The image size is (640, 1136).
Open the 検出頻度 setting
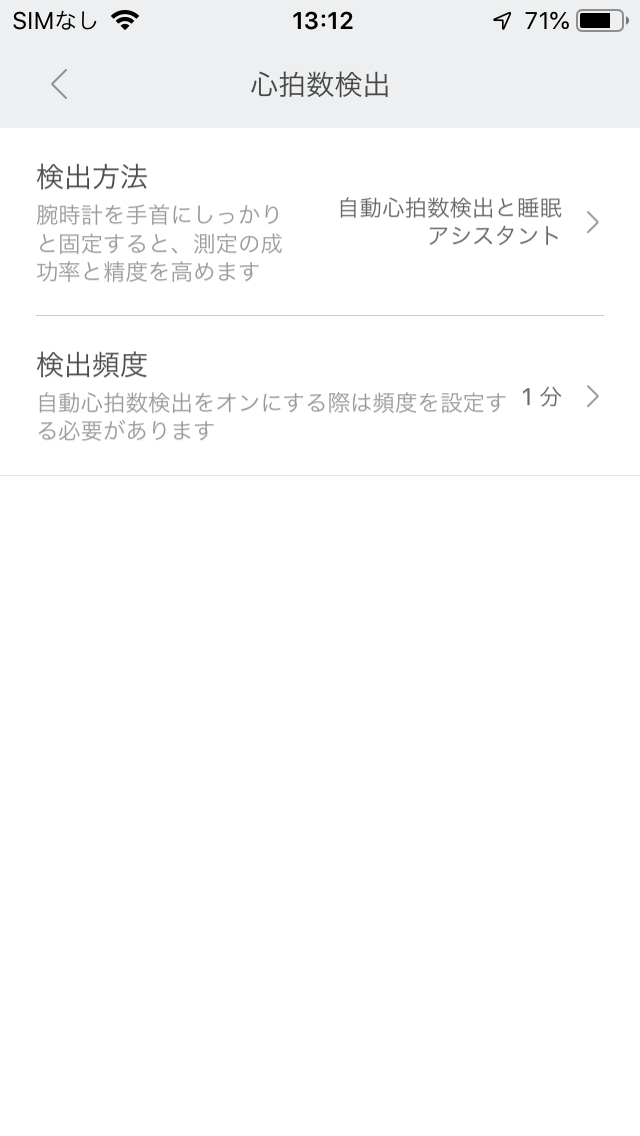(320, 396)
